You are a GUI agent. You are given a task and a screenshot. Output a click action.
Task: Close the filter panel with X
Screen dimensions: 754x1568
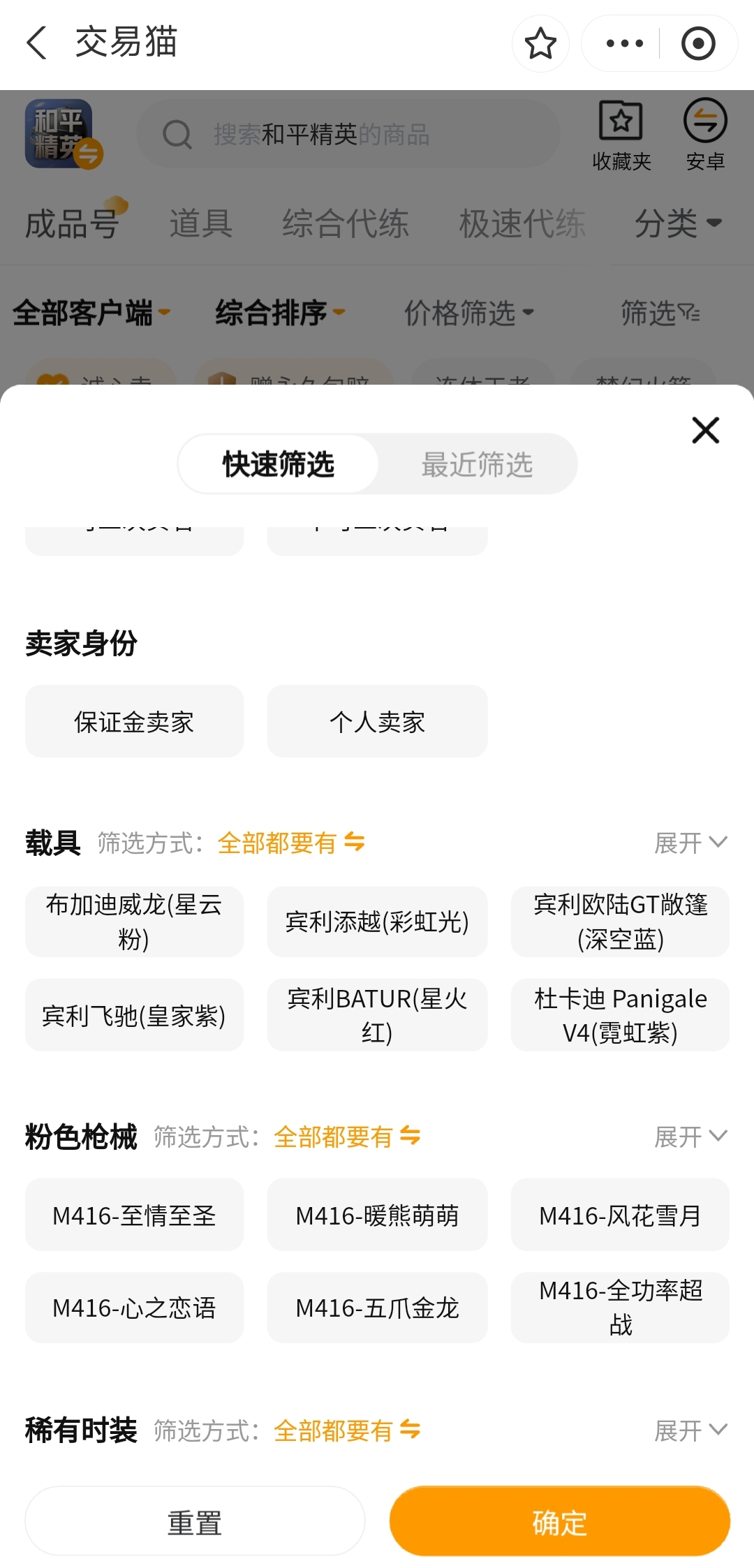[x=705, y=430]
